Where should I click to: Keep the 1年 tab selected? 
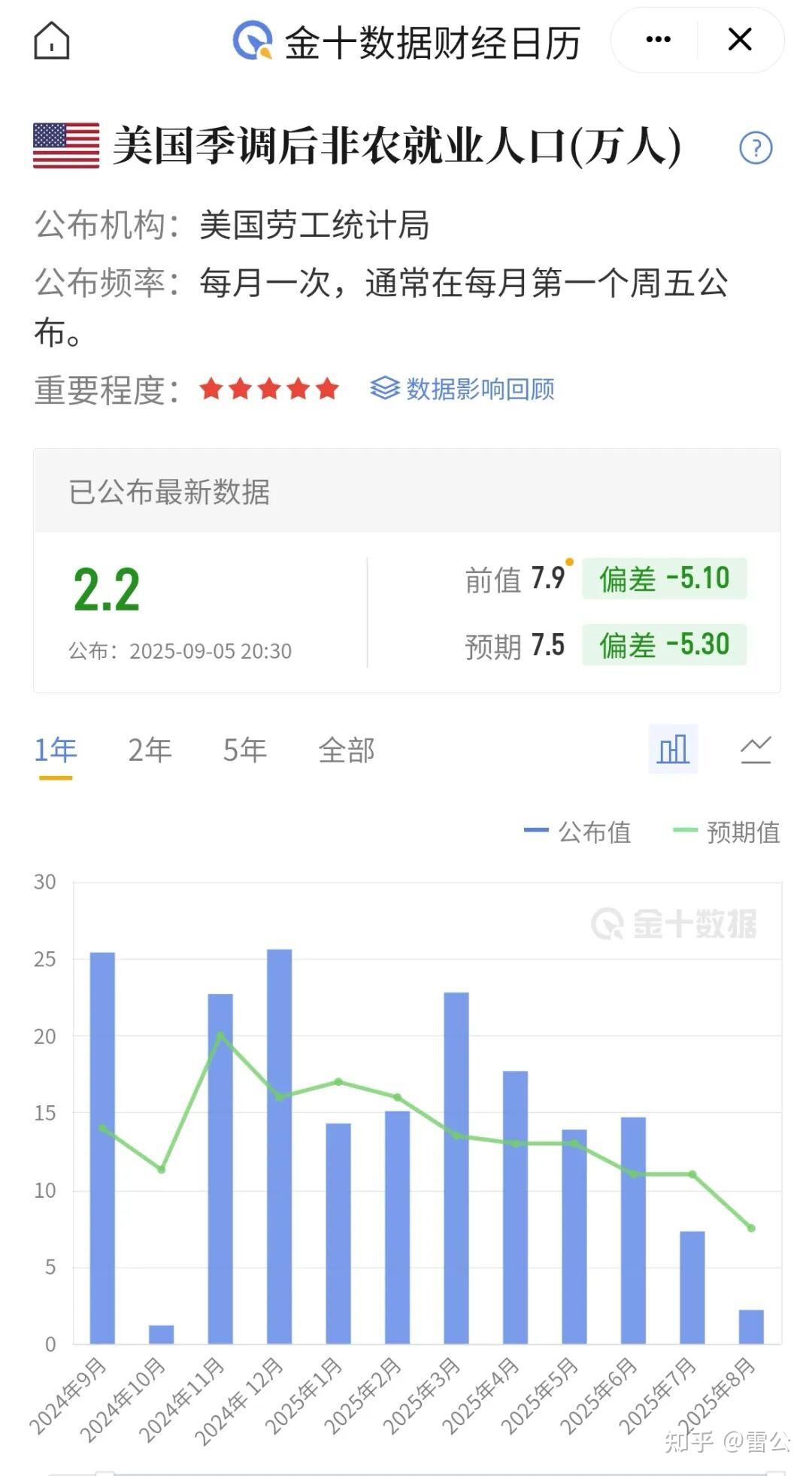[x=55, y=750]
